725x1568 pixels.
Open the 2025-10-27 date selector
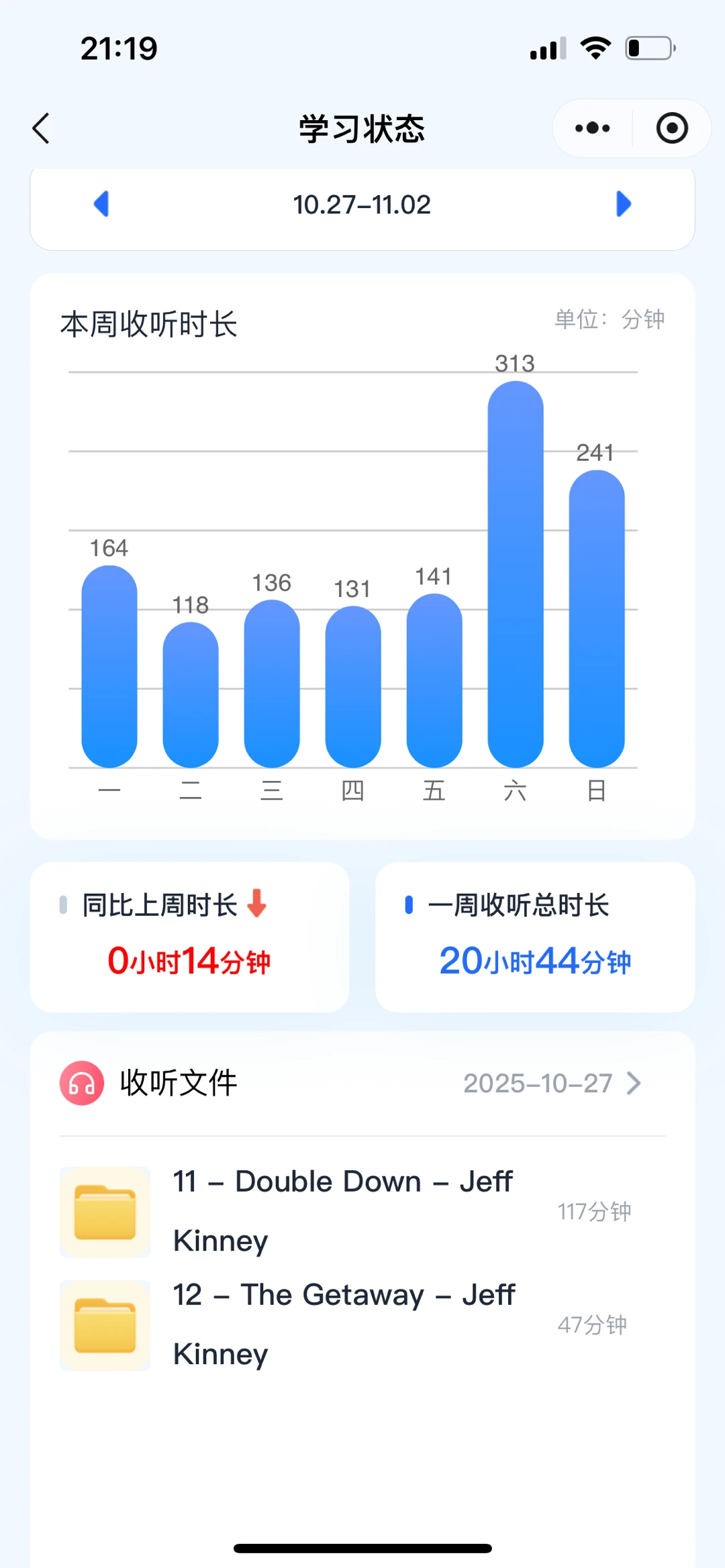pos(552,1083)
